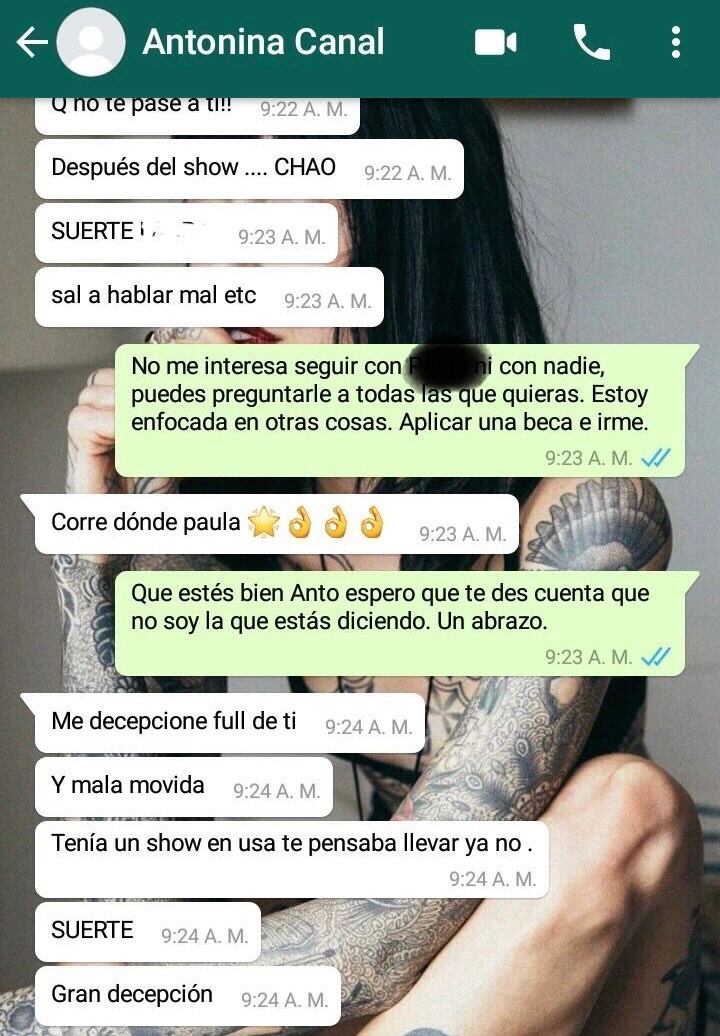Open the overflow menu

676,42
